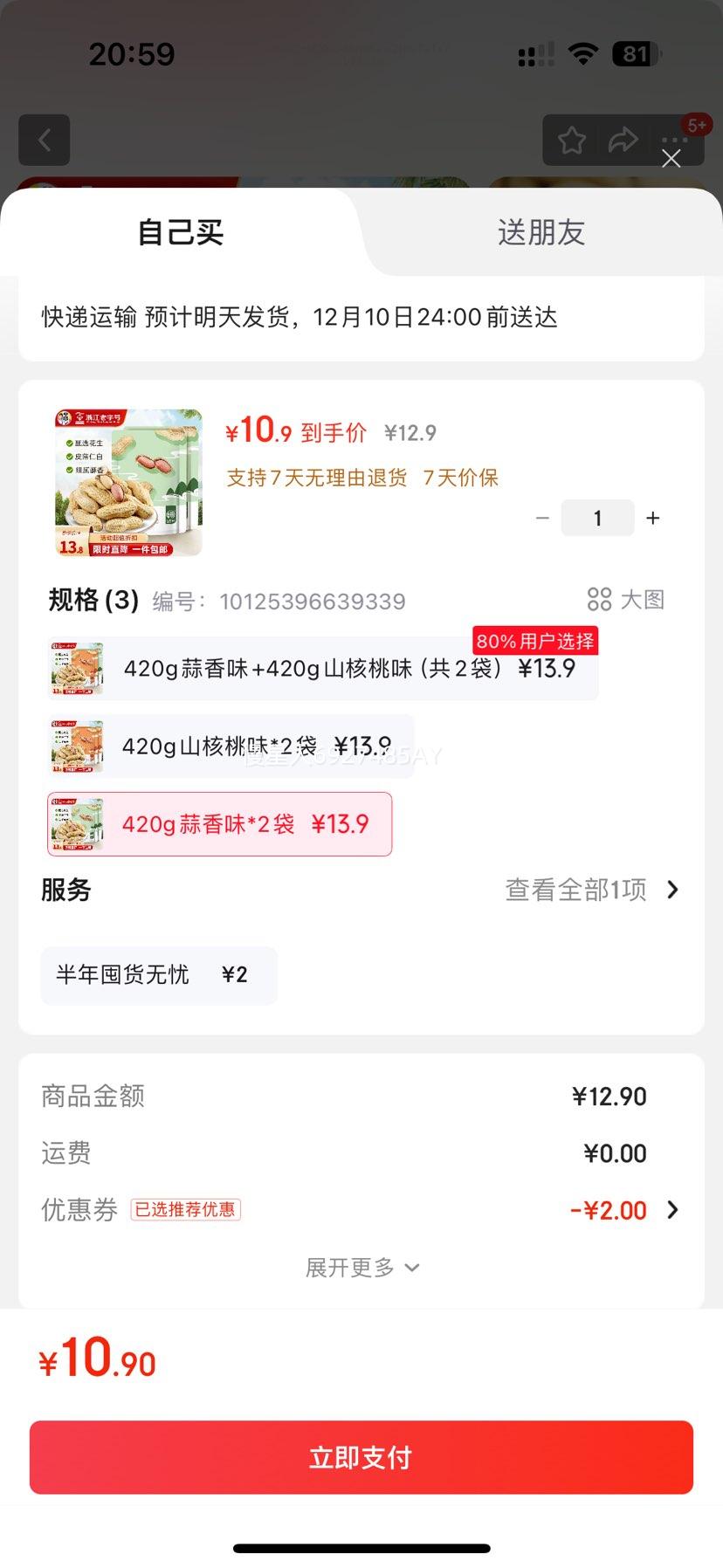Tap plus to increase quantity
This screenshot has width=723, height=1568.
click(652, 518)
